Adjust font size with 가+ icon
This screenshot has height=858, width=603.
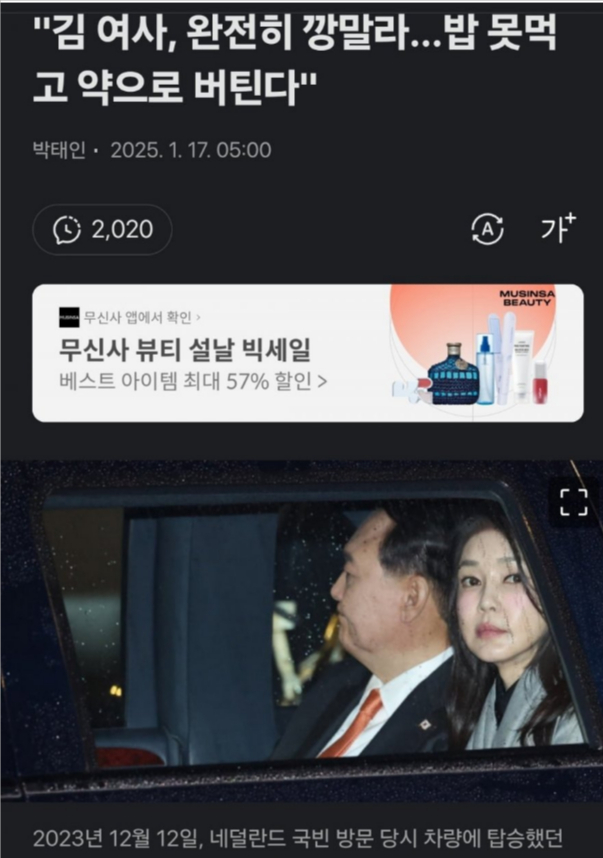(x=557, y=228)
